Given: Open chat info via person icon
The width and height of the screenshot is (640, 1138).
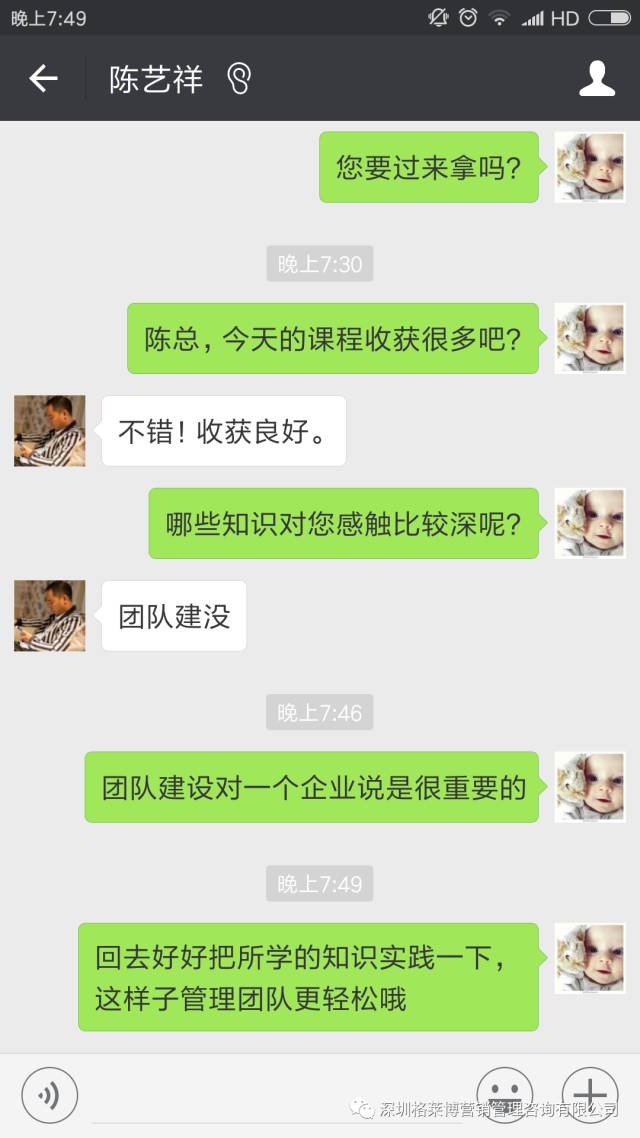Looking at the screenshot, I should coord(597,79).
